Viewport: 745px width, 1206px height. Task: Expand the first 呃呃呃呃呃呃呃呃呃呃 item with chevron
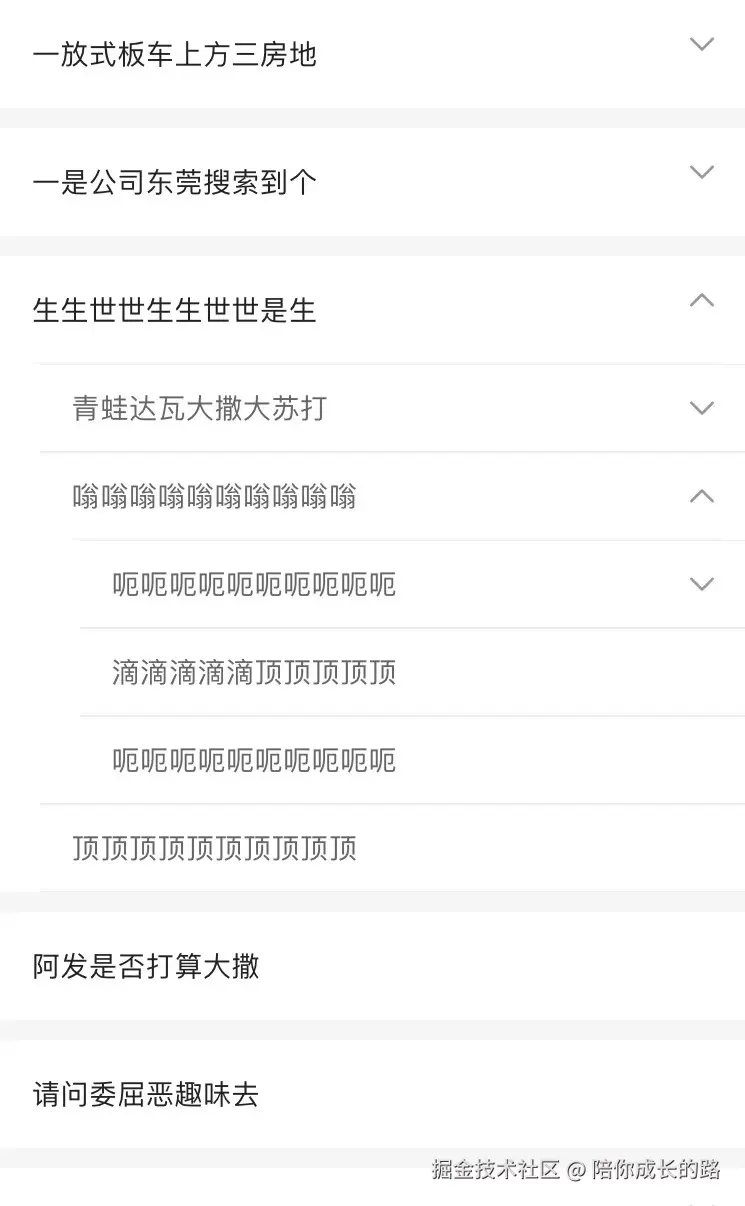pos(702,584)
